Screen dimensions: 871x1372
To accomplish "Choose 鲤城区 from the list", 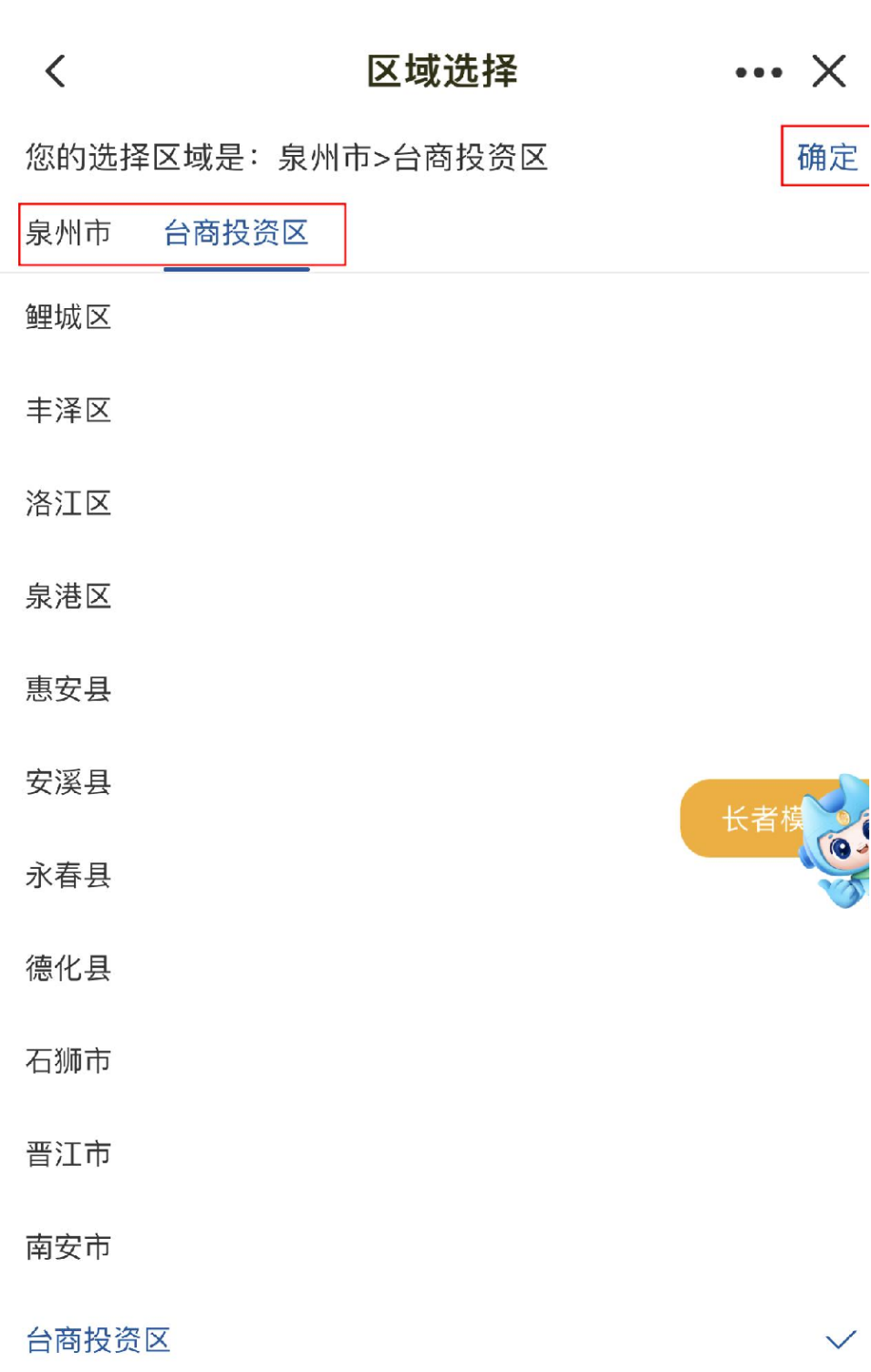I will pos(68,317).
